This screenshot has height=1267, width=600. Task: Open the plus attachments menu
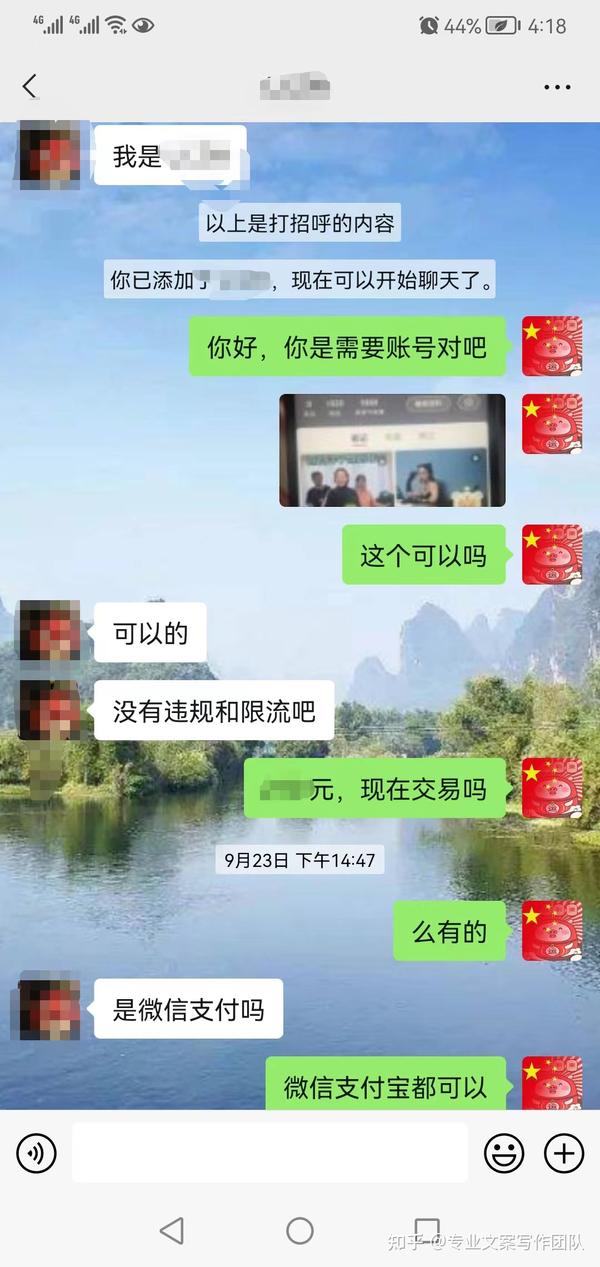(564, 1154)
